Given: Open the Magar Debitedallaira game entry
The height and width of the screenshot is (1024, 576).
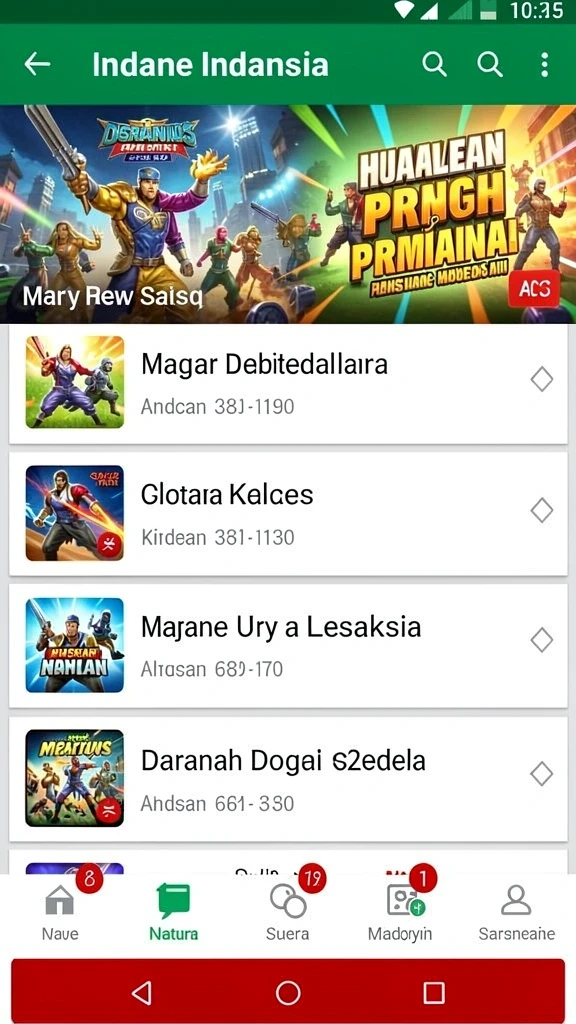Looking at the screenshot, I should tap(288, 384).
